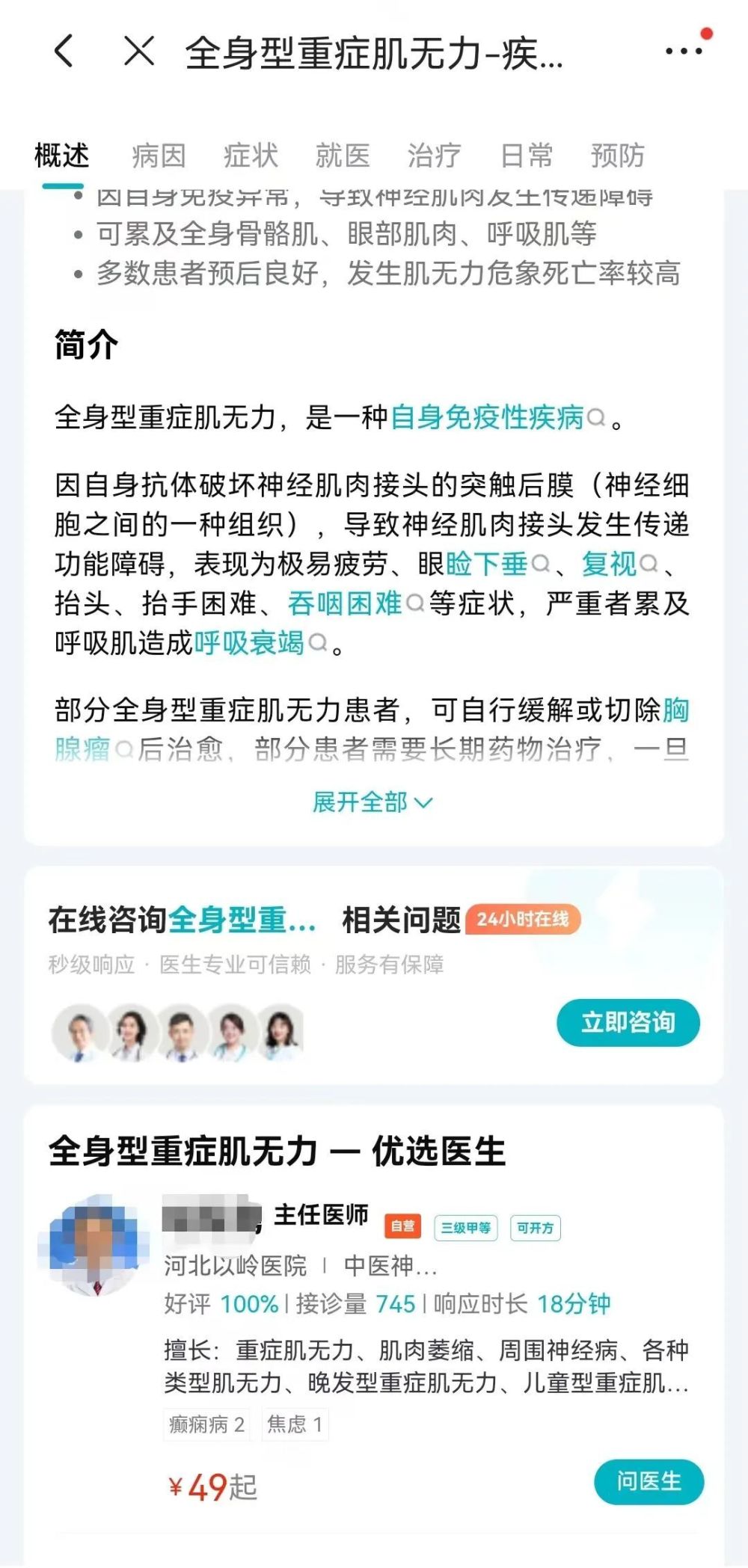Open the 吞咽困难 link
The image size is (748, 1568).
pos(346,603)
